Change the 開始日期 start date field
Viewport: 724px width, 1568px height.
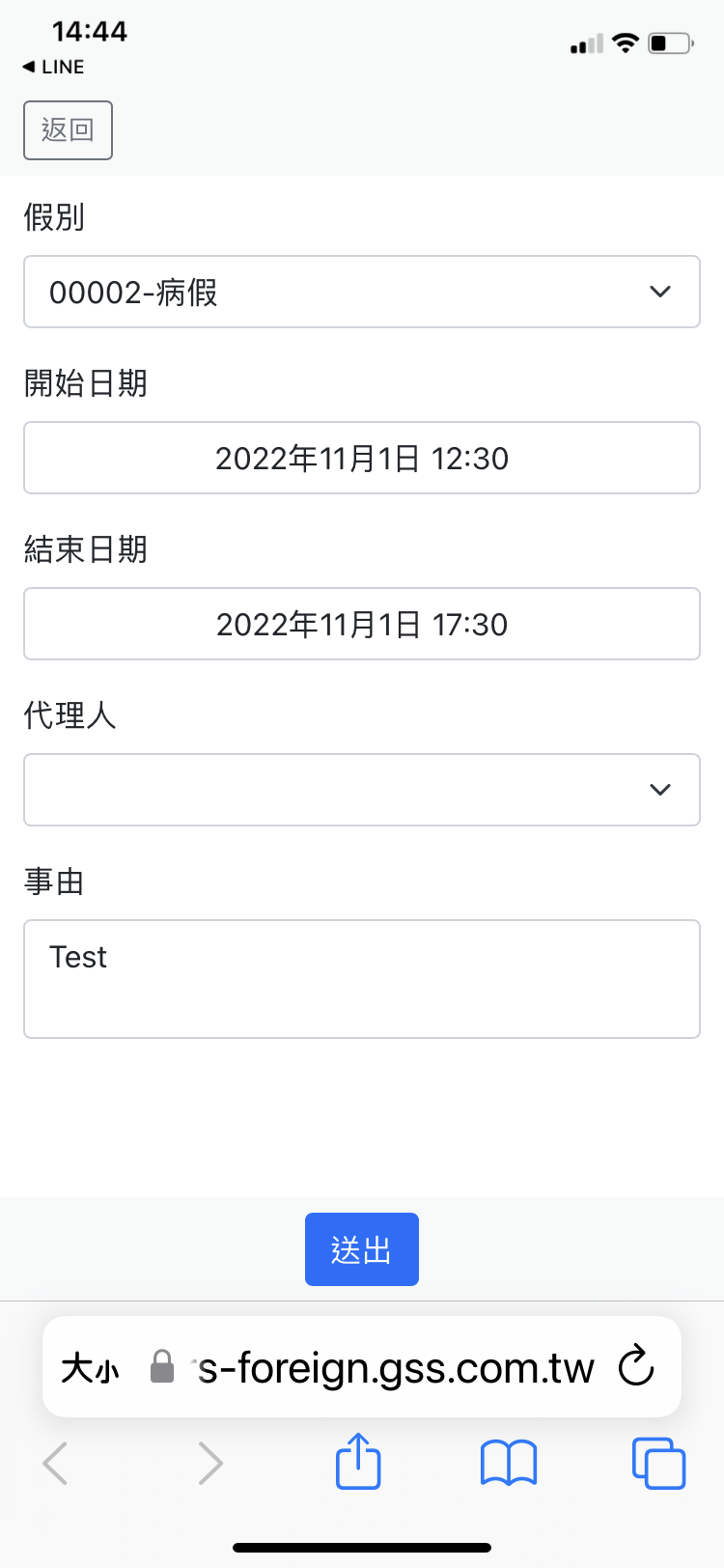362,458
